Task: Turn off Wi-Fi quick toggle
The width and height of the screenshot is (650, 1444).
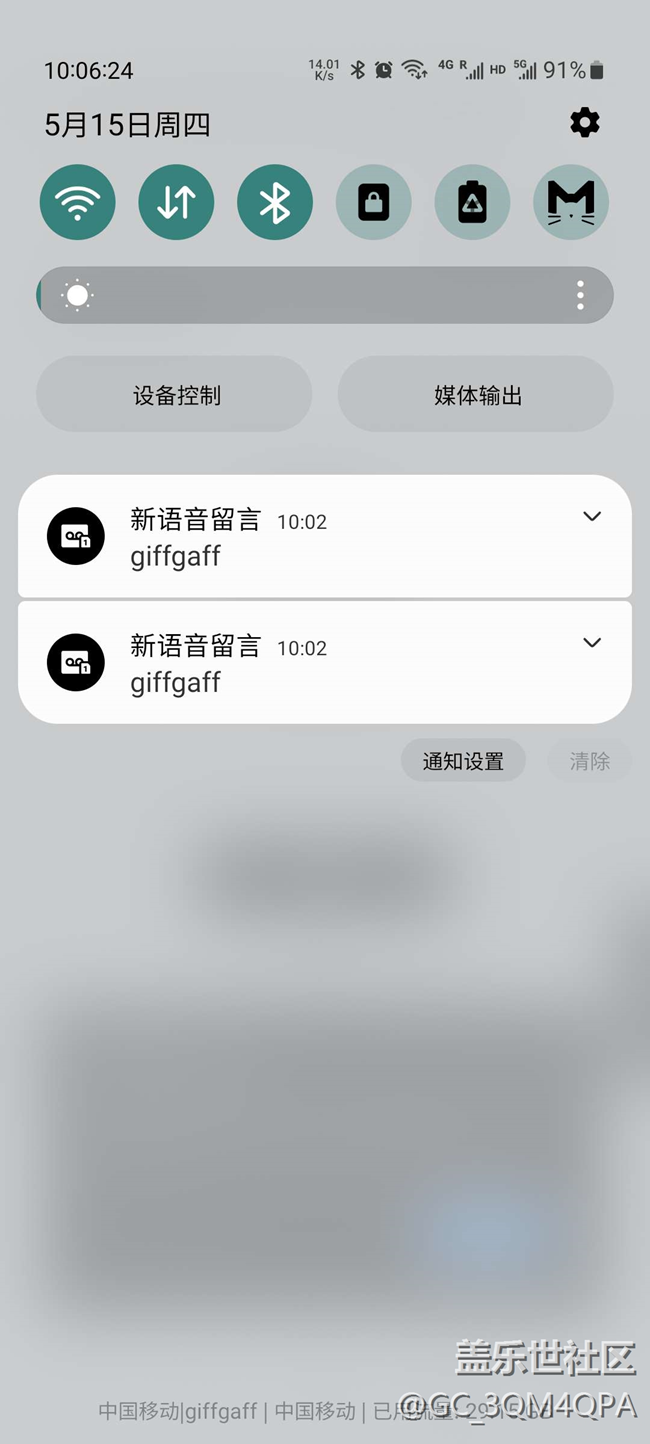Action: (x=78, y=202)
